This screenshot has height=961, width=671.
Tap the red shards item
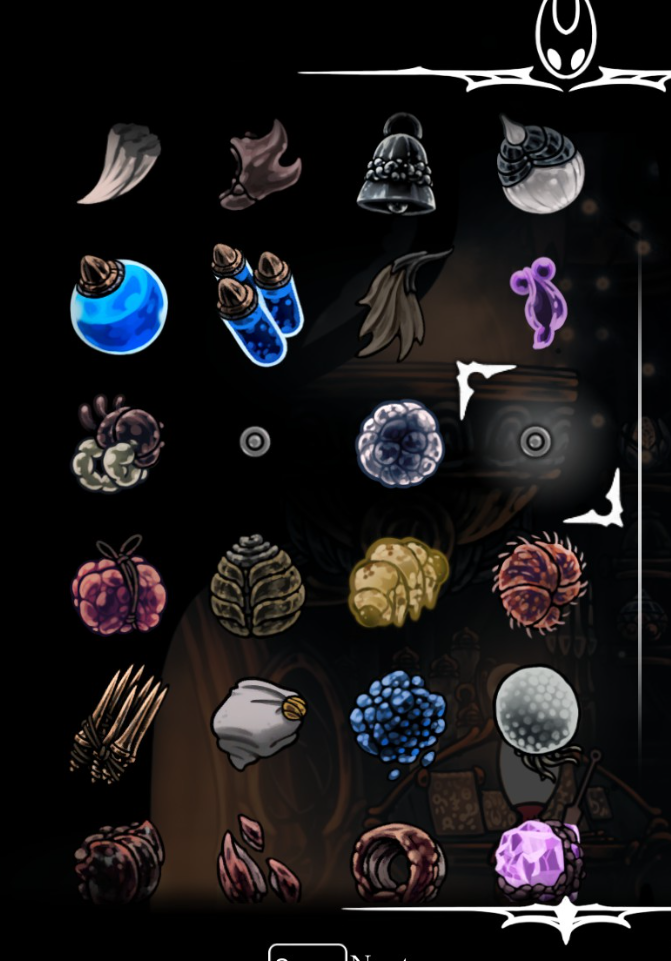(258, 862)
